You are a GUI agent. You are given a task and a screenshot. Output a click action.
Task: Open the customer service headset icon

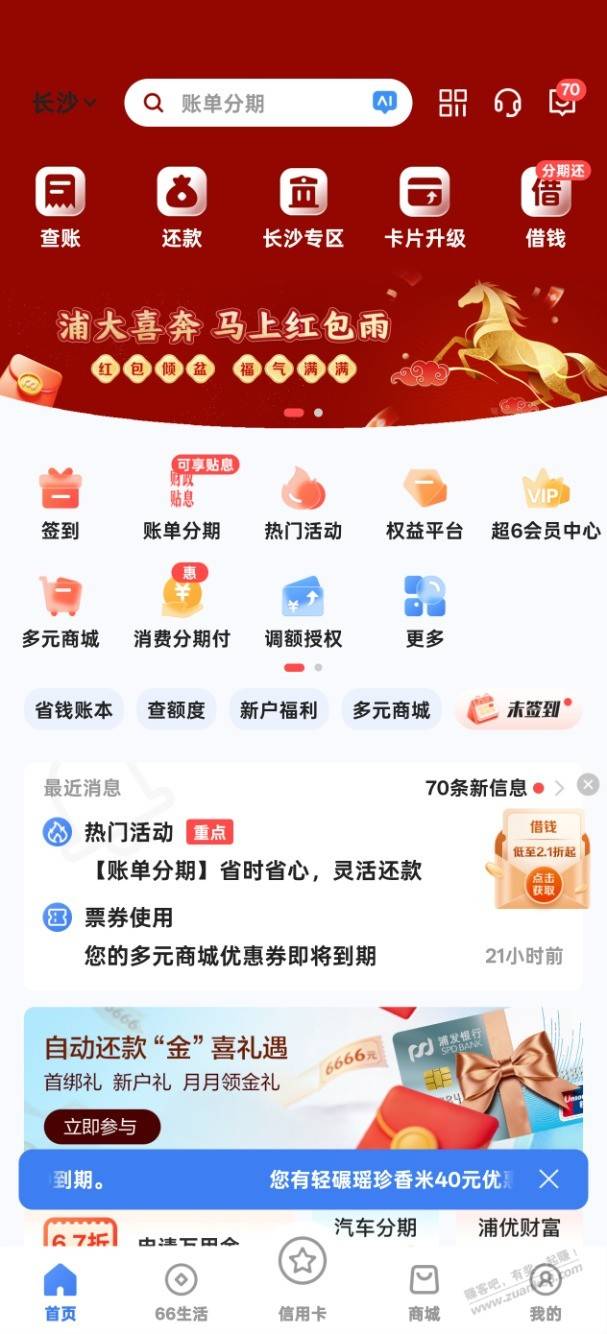pyautogui.click(x=508, y=103)
